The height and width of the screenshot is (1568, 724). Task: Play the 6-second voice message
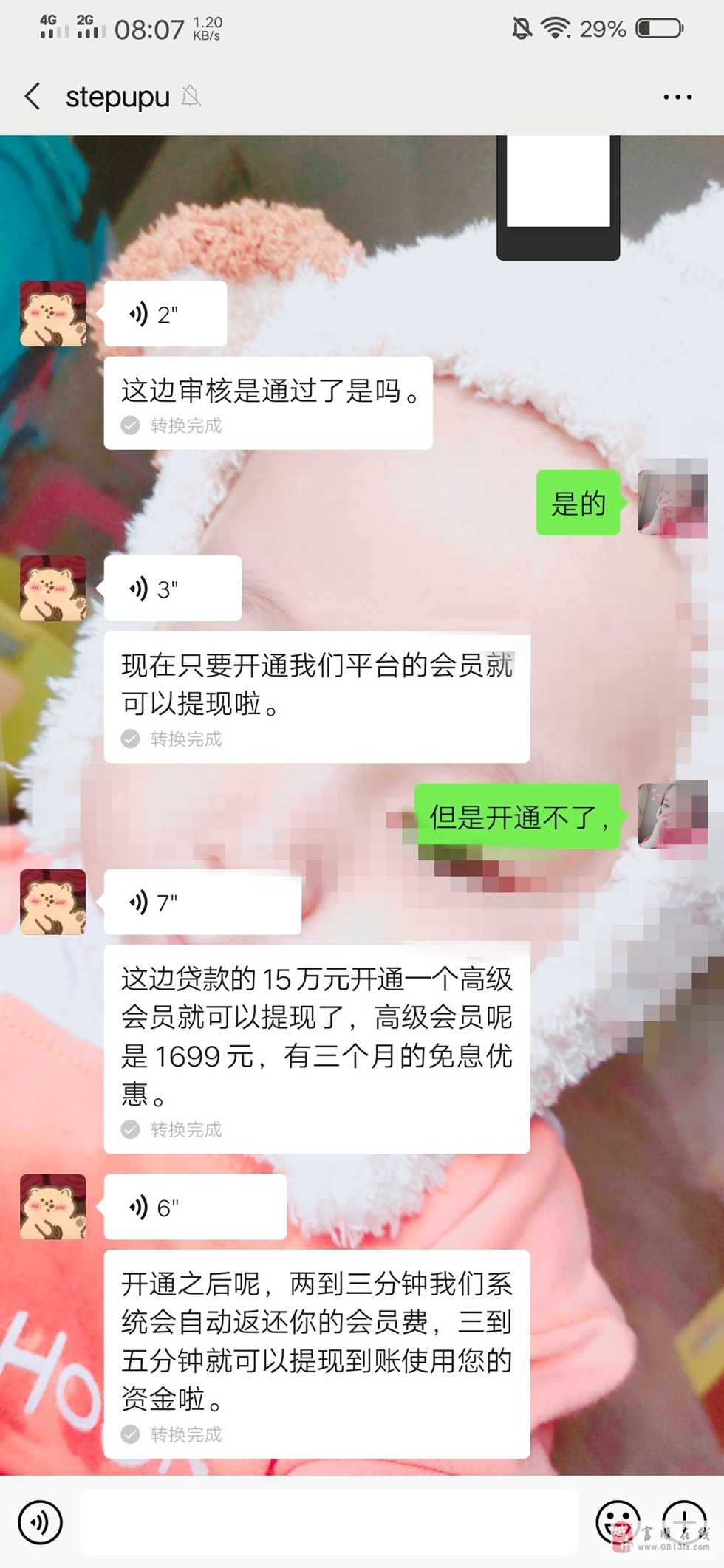click(194, 1208)
